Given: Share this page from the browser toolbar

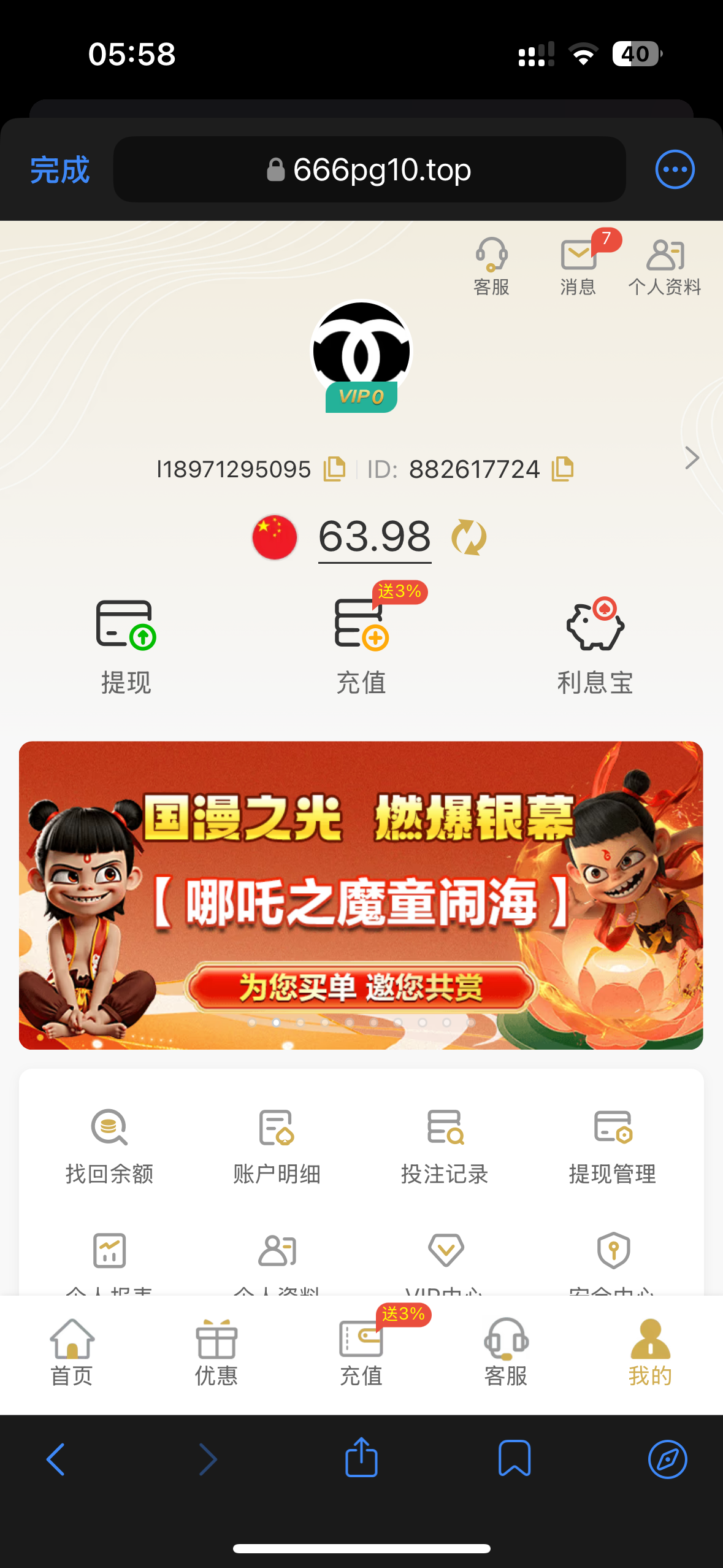Looking at the screenshot, I should click(x=361, y=1458).
